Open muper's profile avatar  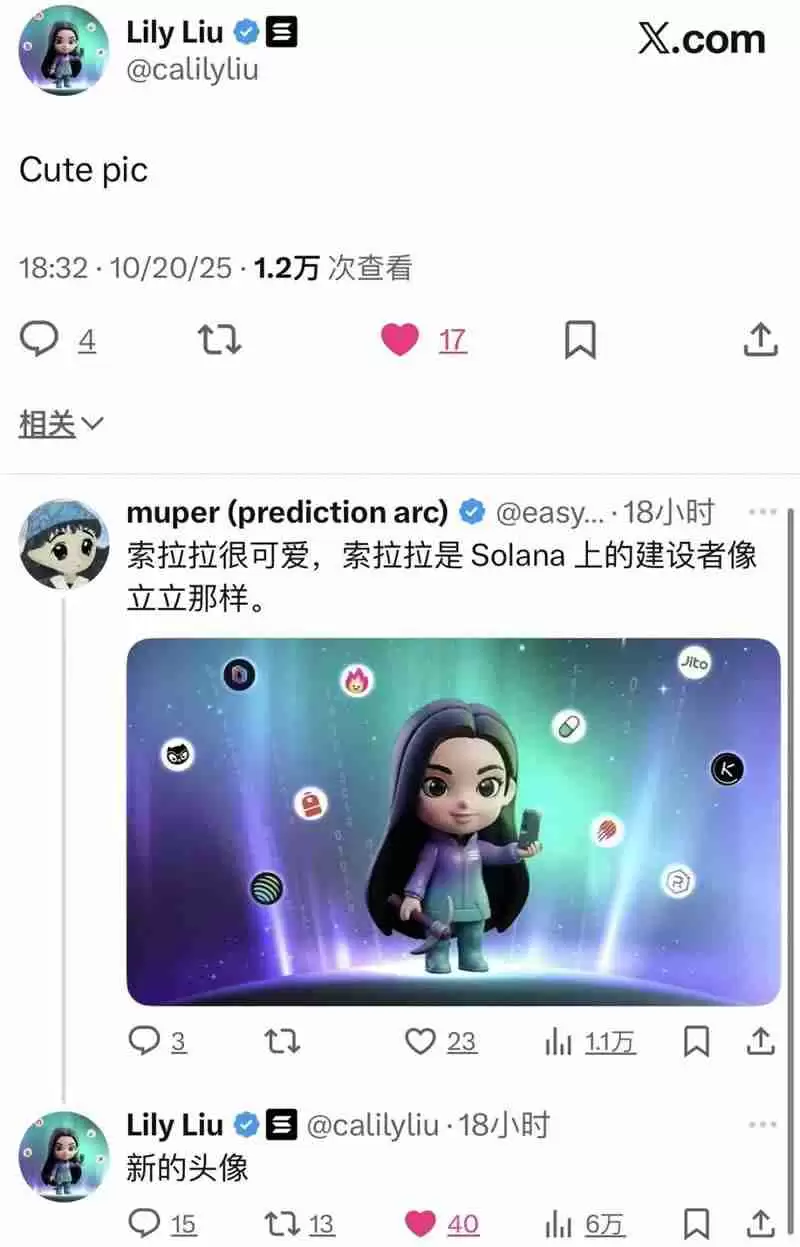point(63,544)
